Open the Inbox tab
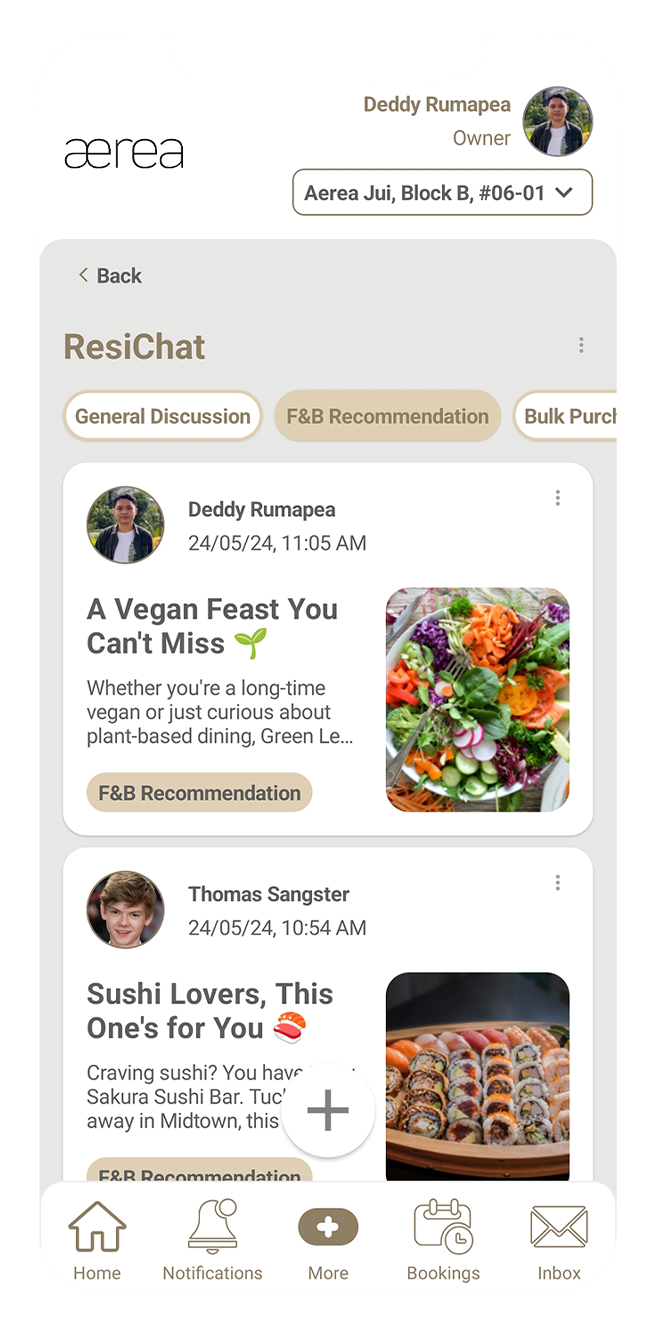Image resolution: width=656 pixels, height=1326 pixels. [x=559, y=1241]
